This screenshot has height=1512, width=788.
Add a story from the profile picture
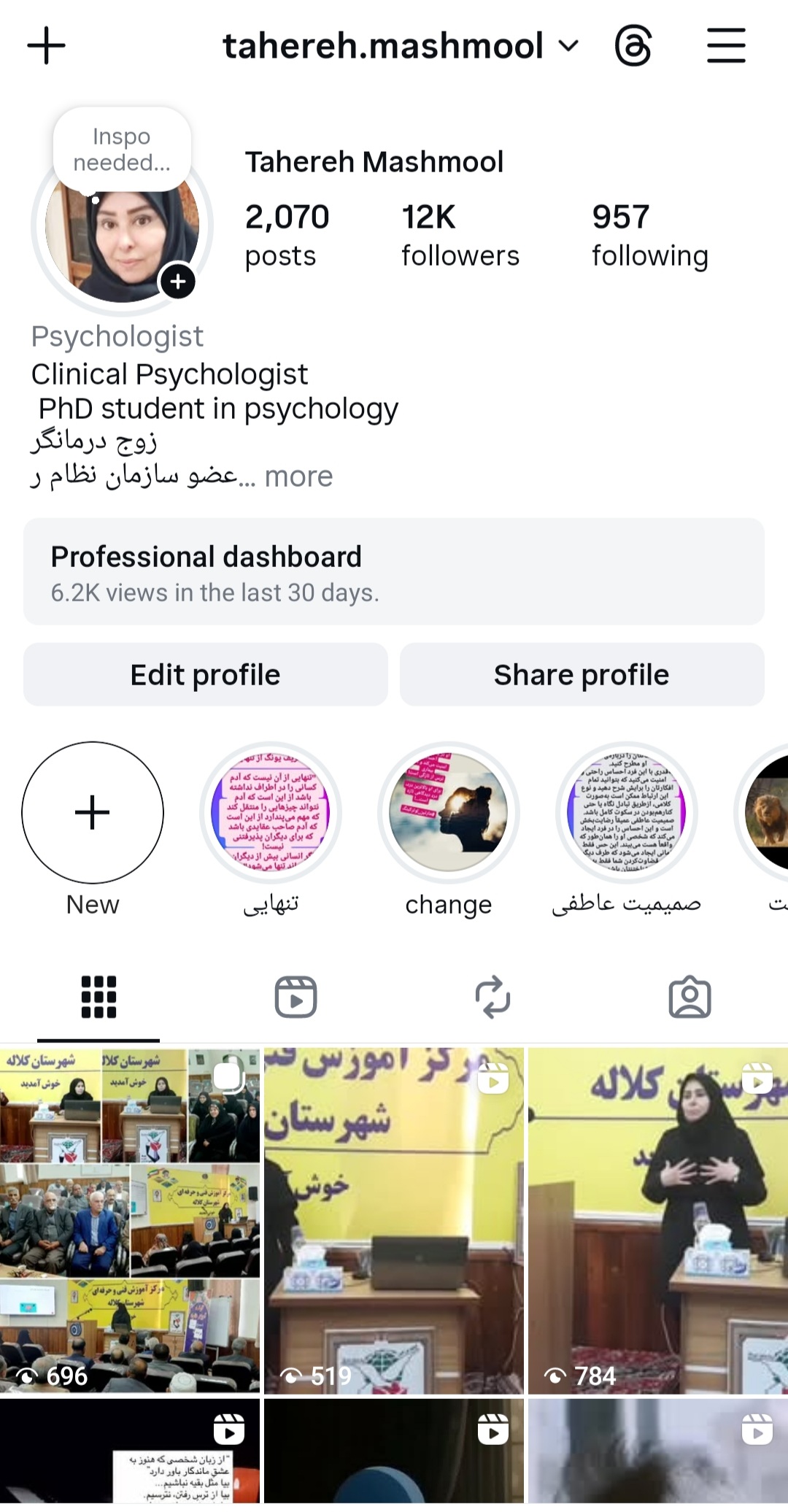pyautogui.click(x=178, y=282)
